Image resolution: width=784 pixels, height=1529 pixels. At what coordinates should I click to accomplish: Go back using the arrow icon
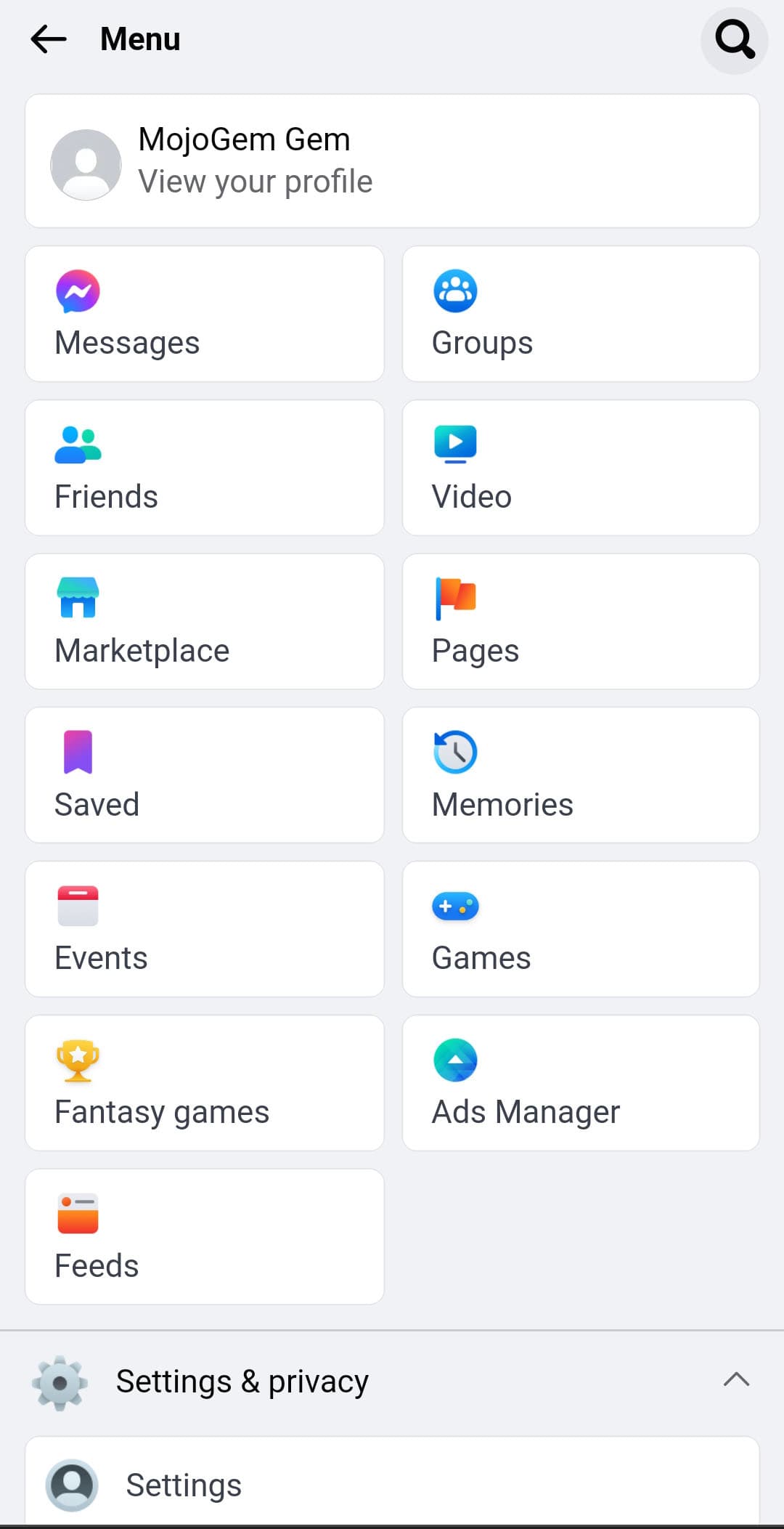[x=49, y=39]
